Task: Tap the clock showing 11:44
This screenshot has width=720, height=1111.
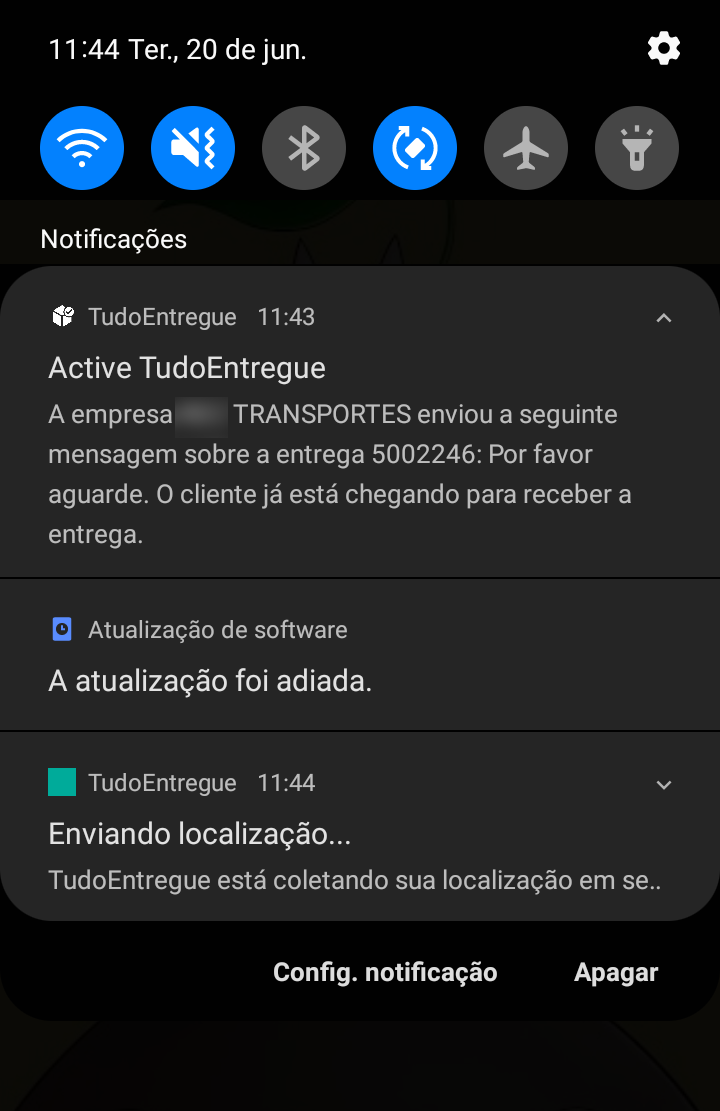Action: [81, 47]
